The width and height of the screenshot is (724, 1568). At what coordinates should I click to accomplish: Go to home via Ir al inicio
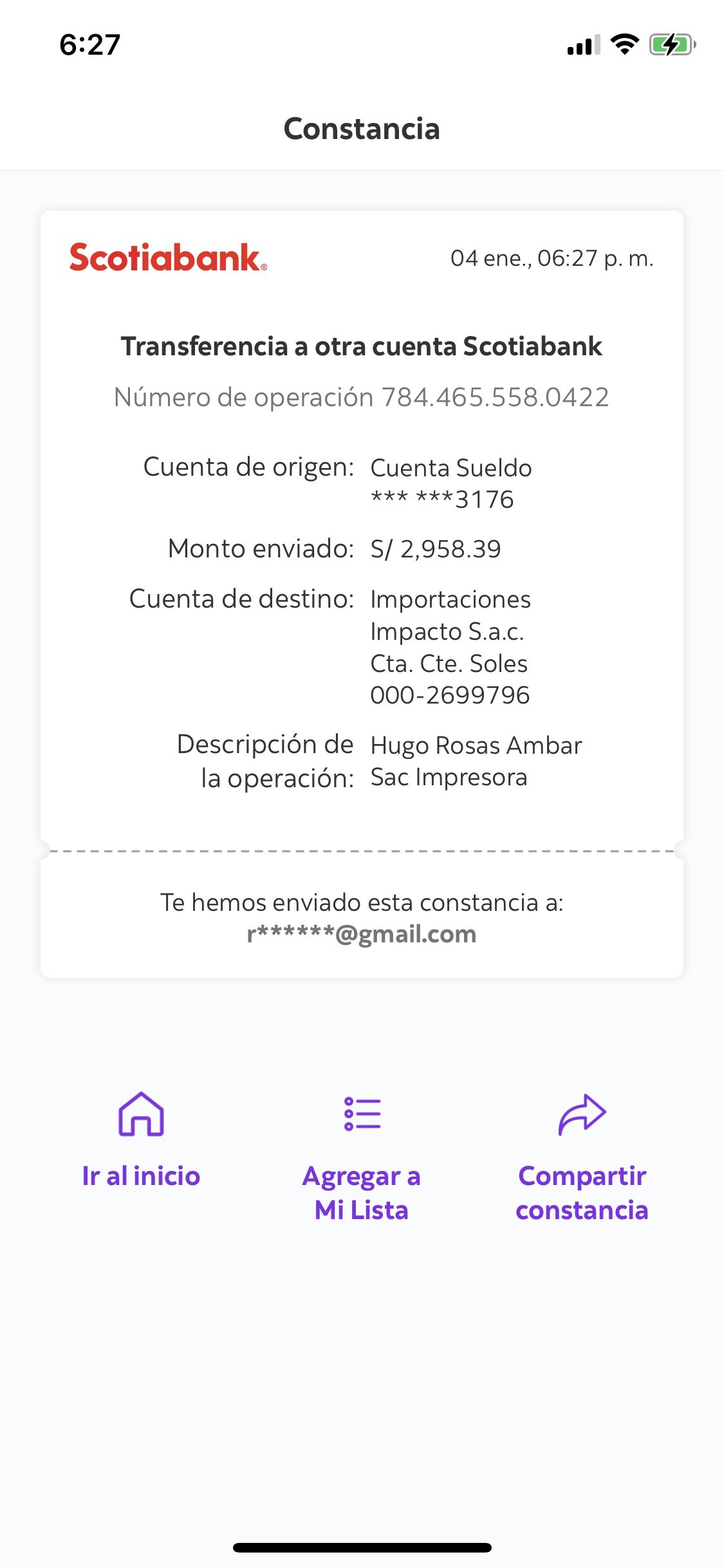(x=141, y=1139)
